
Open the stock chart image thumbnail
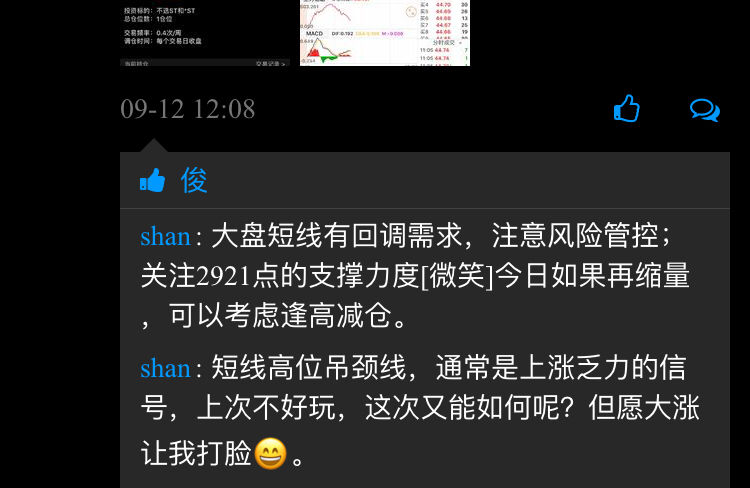pos(385,32)
